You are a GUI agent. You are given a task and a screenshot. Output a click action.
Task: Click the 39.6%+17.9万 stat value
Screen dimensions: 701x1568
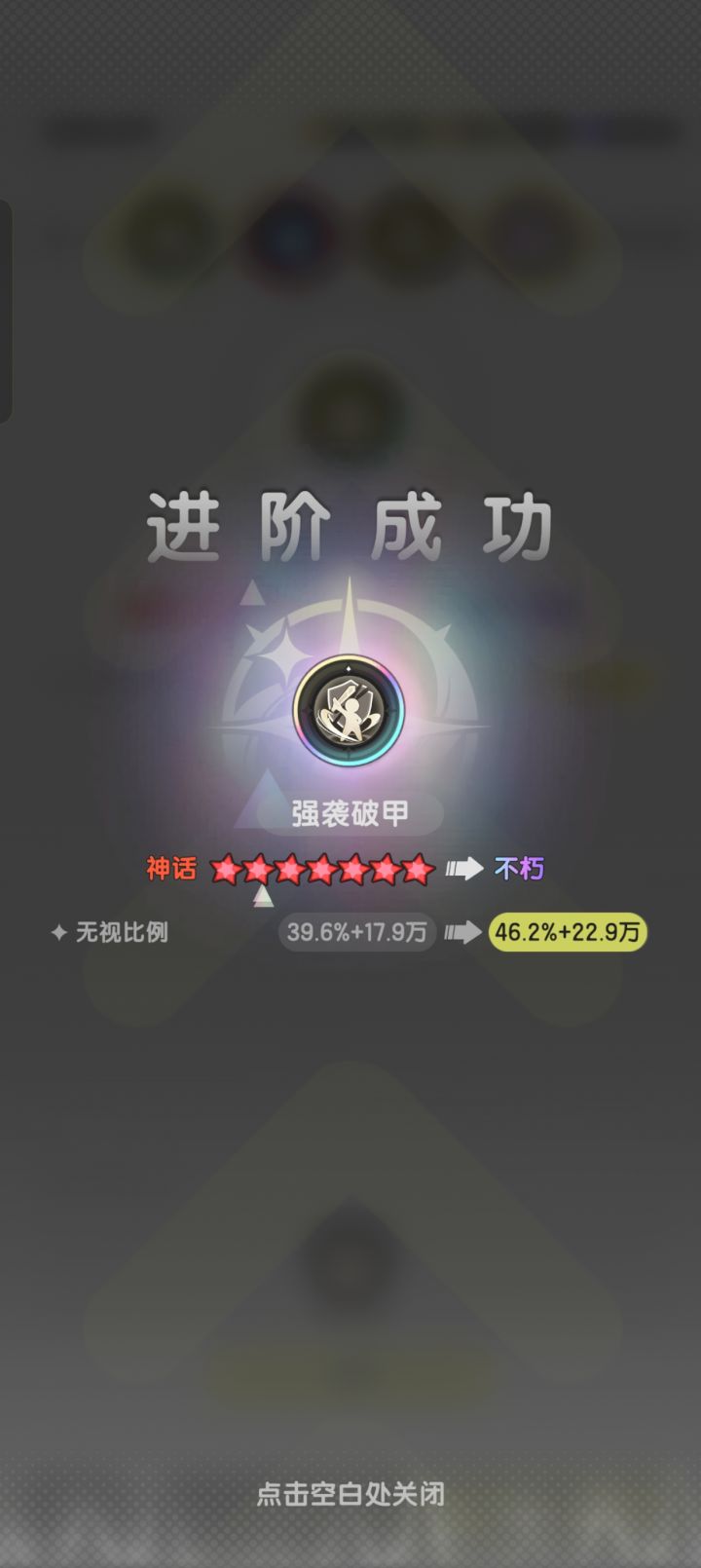click(356, 932)
